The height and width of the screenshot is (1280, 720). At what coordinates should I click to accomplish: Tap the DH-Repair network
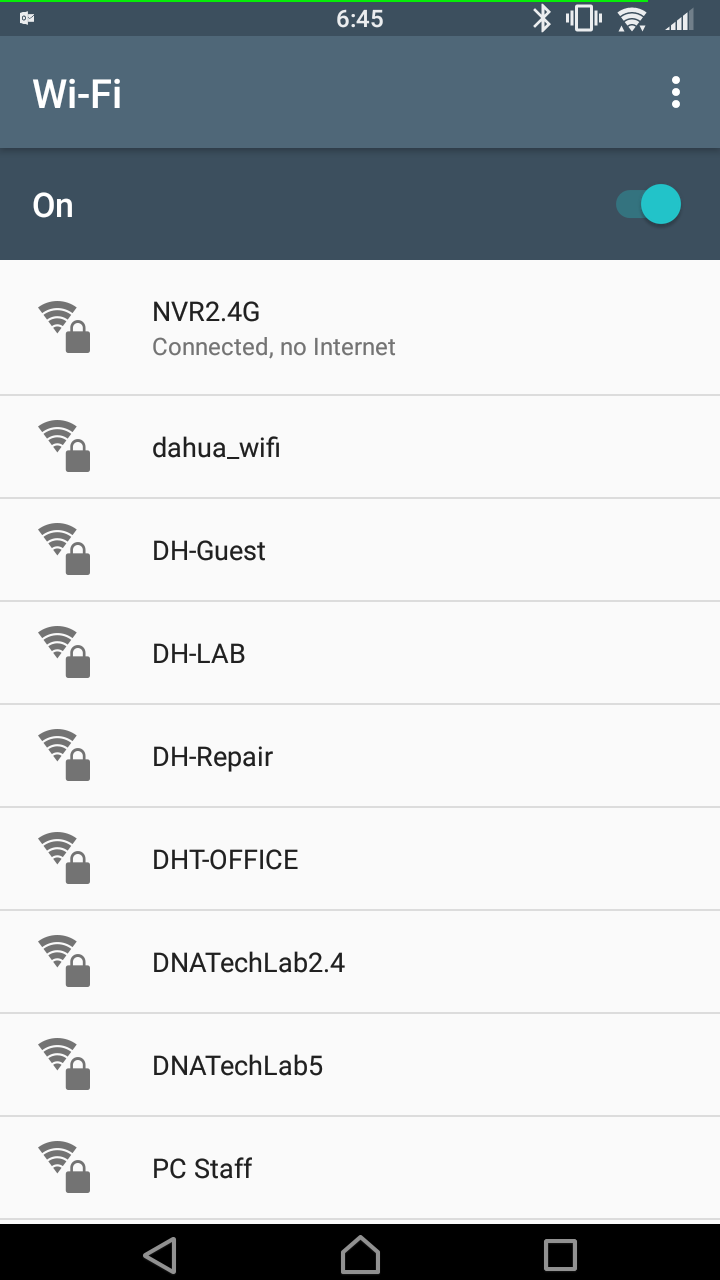[x=360, y=757]
